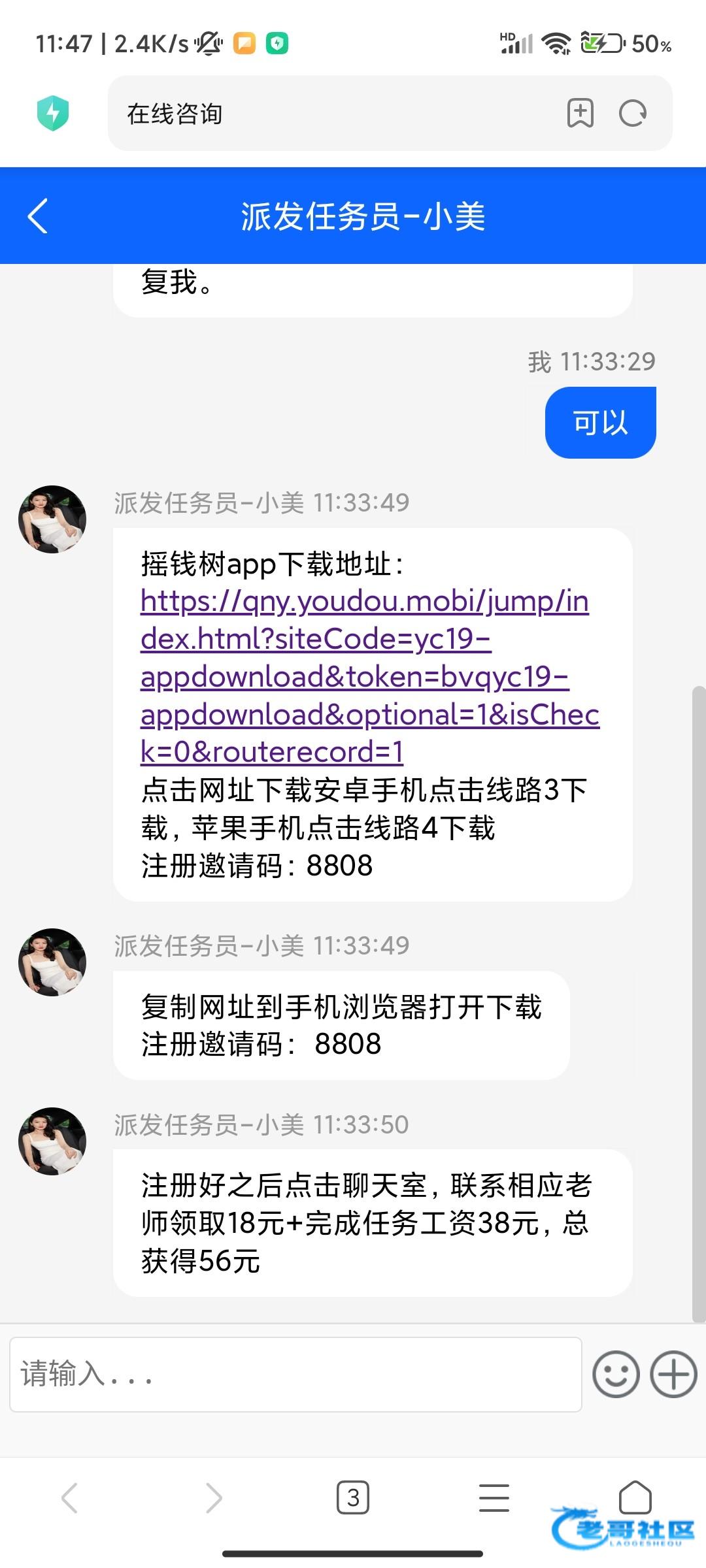
Task: Tap the 请输入 message input field
Action: click(x=295, y=1374)
